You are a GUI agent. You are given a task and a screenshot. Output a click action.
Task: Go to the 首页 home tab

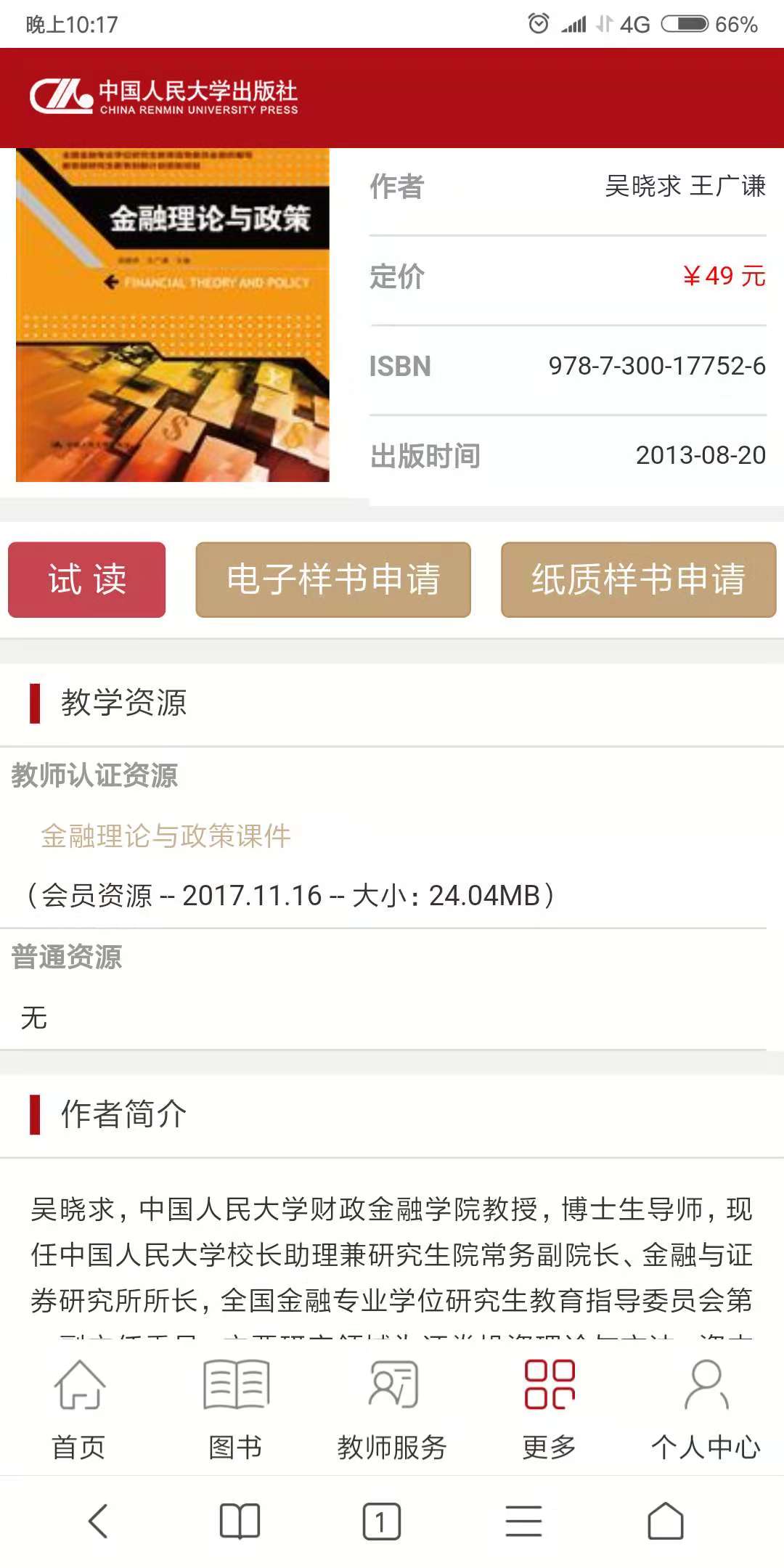click(78, 1409)
